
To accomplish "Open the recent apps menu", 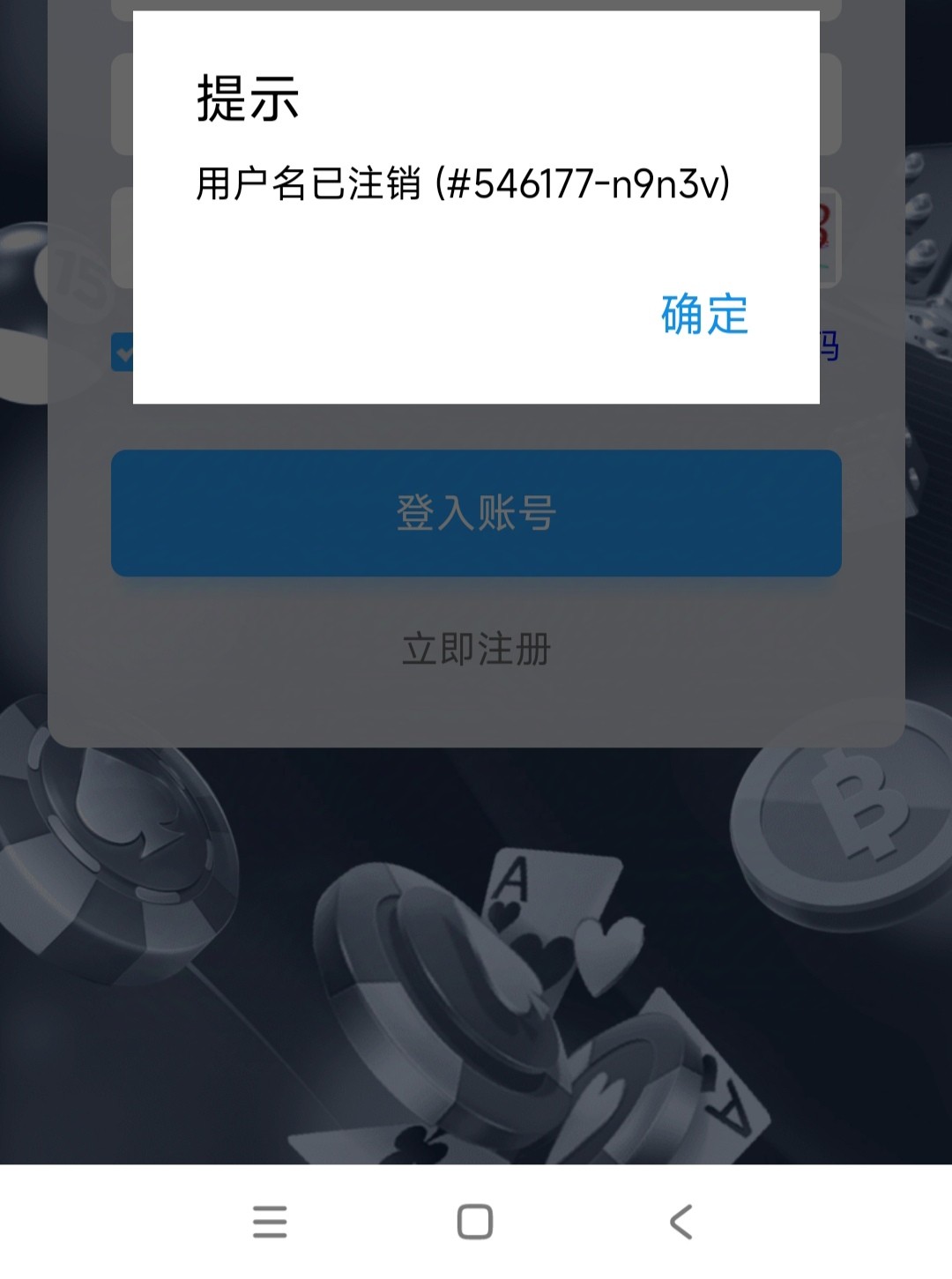I will click(x=270, y=1222).
